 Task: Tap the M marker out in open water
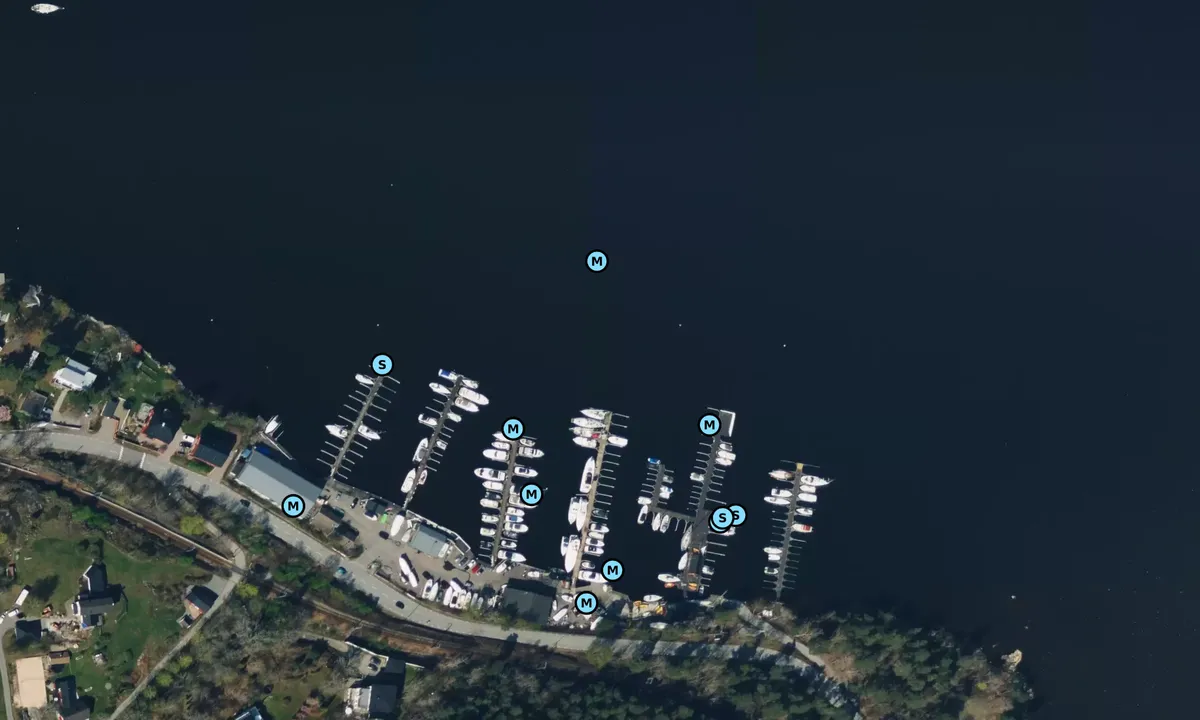point(596,261)
